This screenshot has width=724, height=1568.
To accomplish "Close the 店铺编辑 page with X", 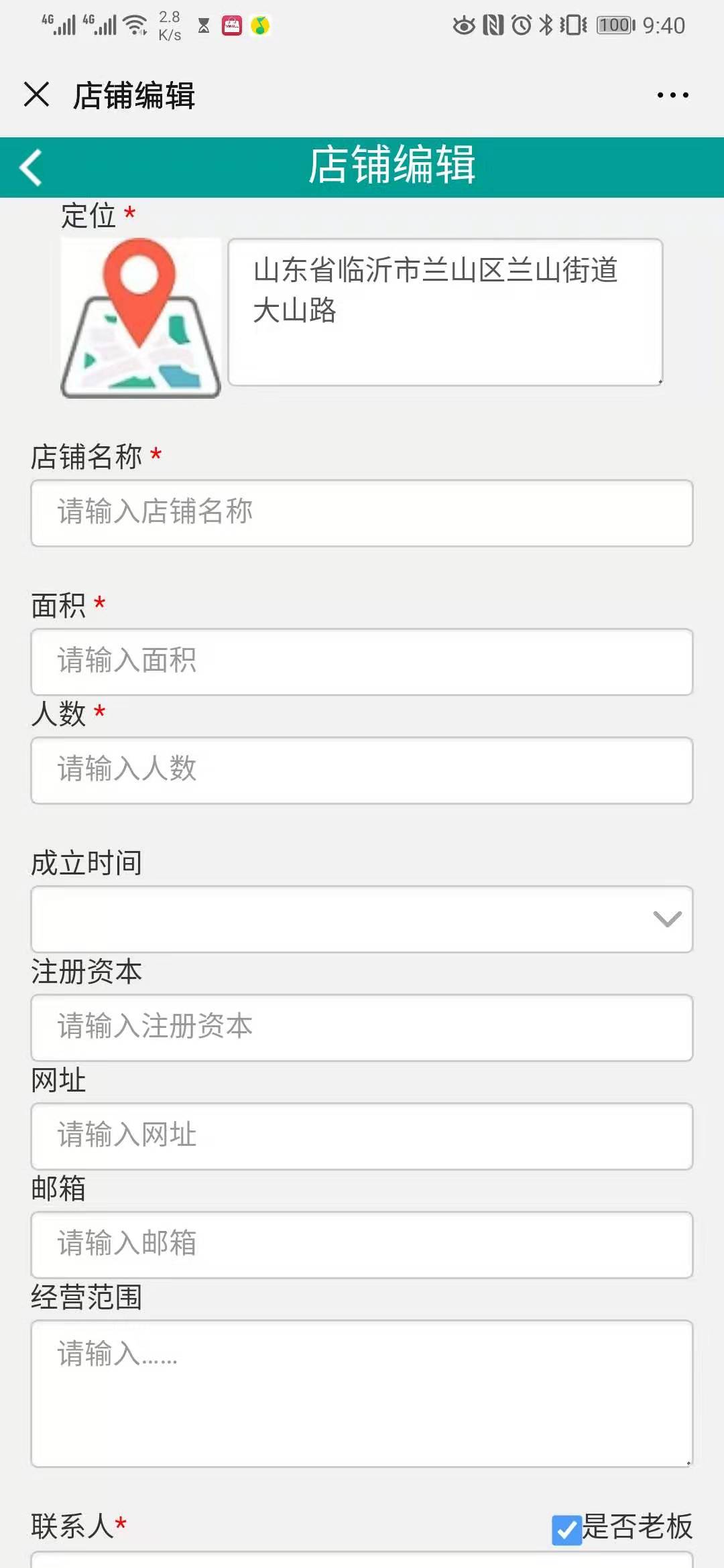I will [36, 94].
